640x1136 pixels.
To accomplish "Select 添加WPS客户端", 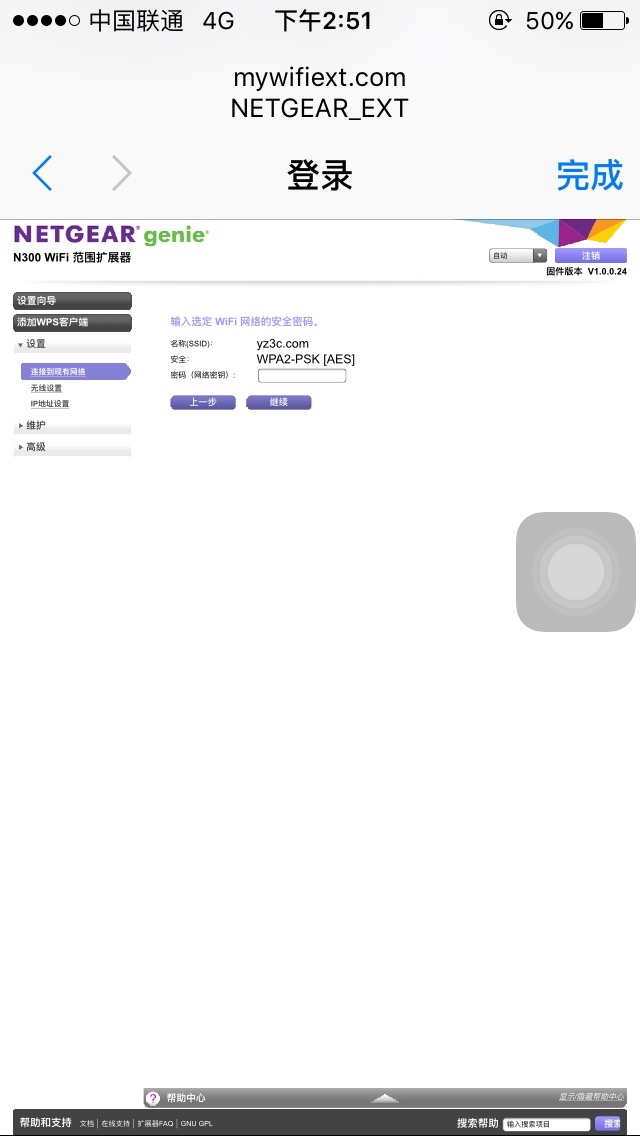I will pos(72,322).
